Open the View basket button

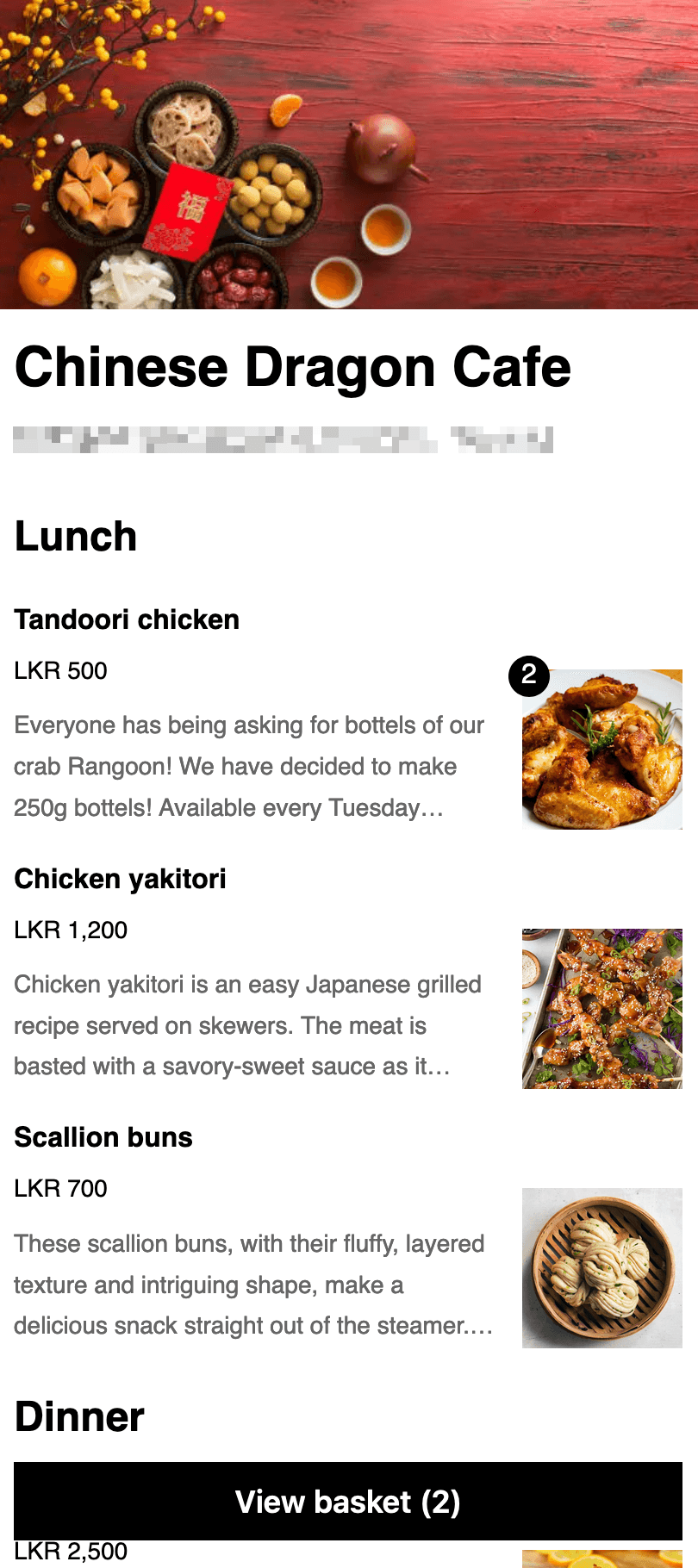click(x=349, y=1502)
